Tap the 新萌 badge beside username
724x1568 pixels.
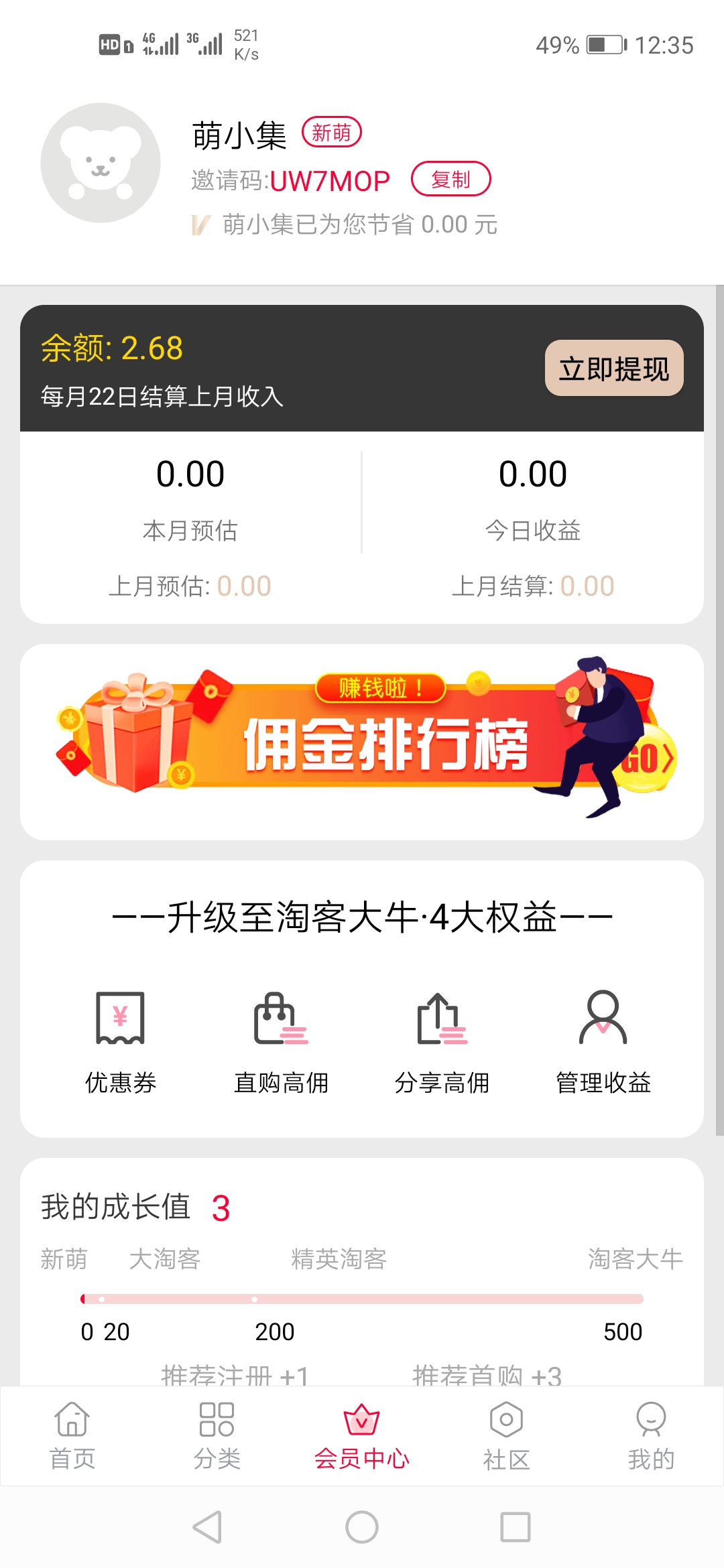click(x=335, y=131)
